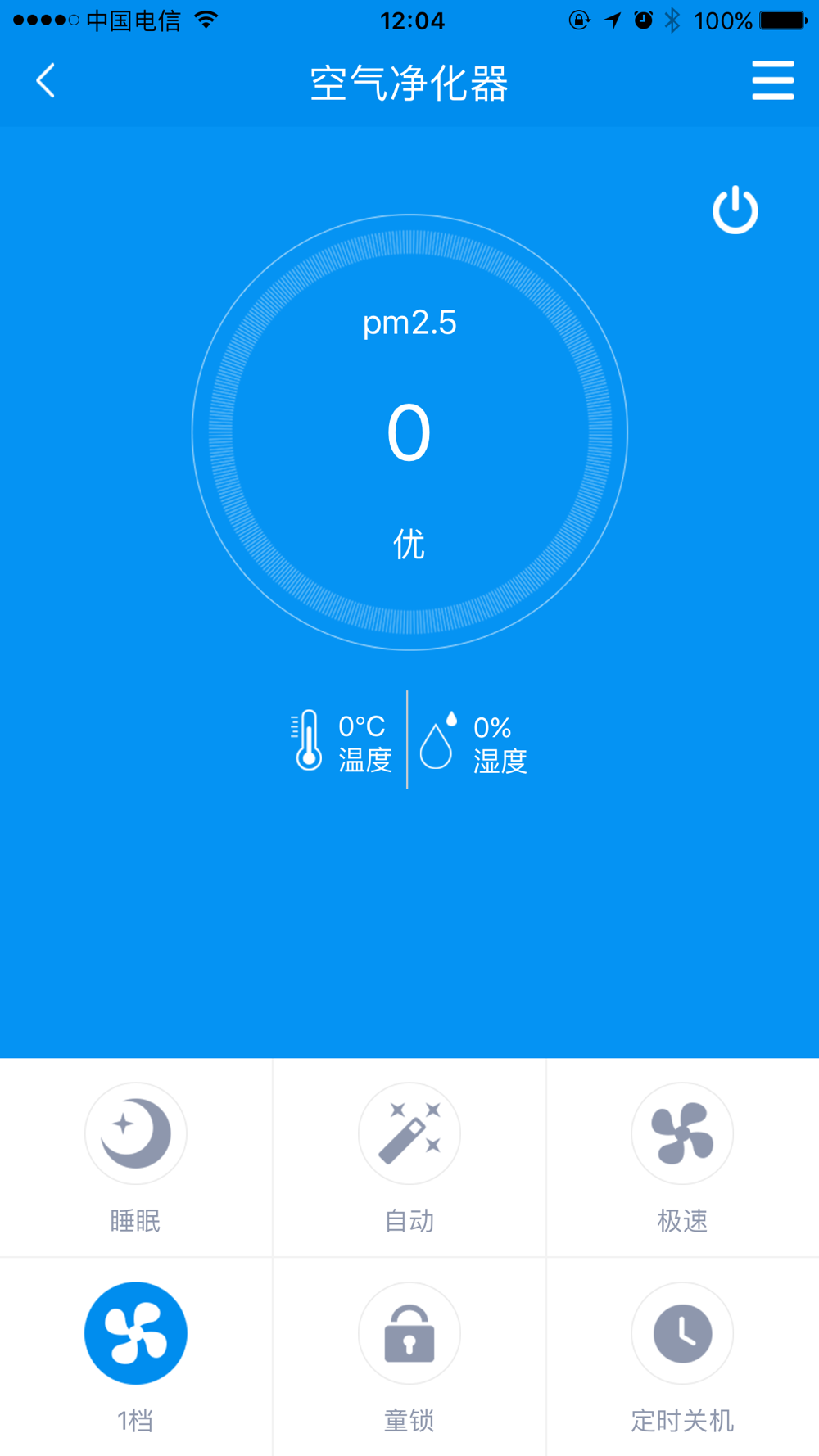819x1456 pixels.
Task: Activate 极速 turbo mode
Action: [682, 1157]
